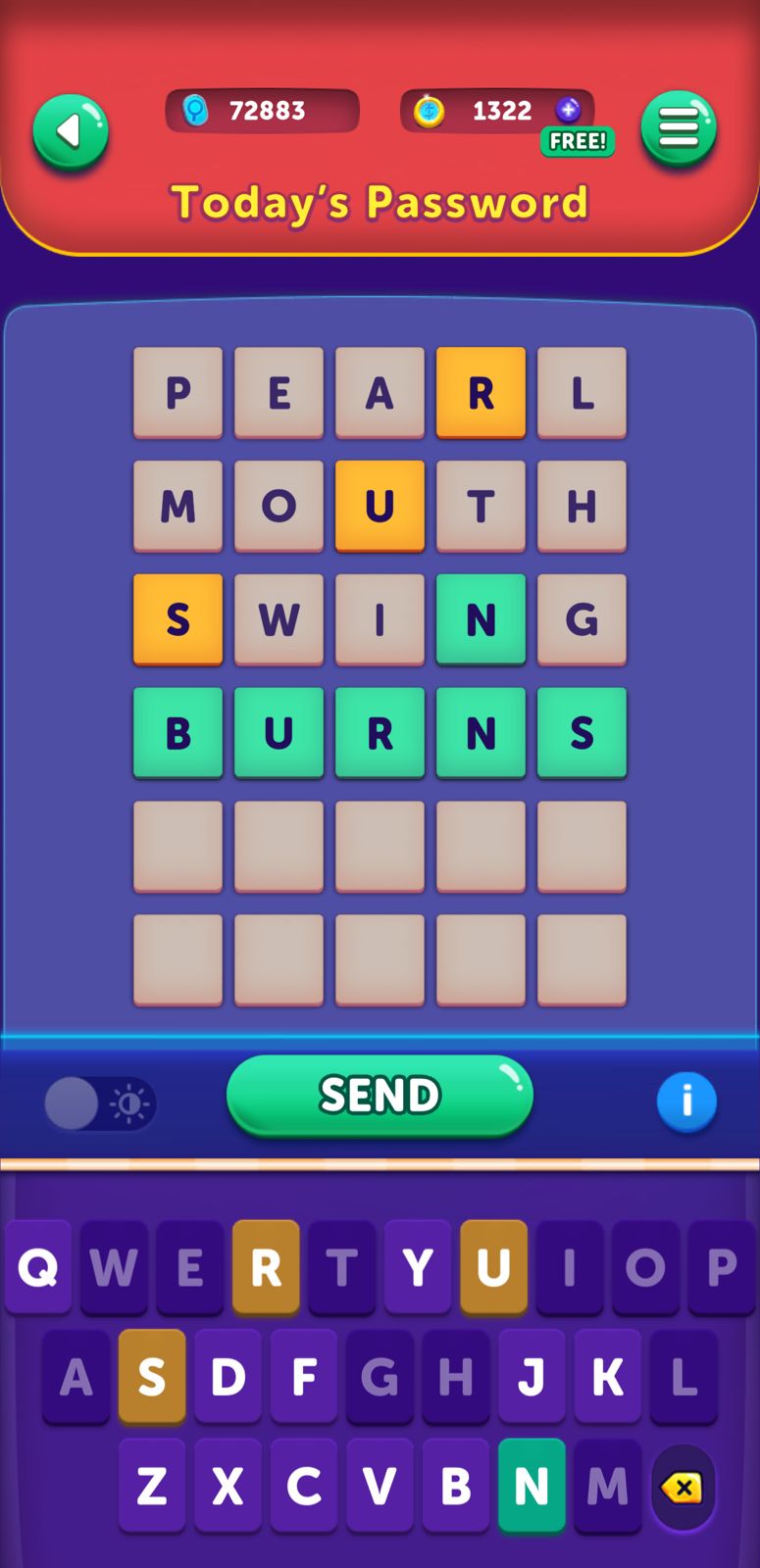Viewport: 760px width, 1568px height.
Task: Toggle the brightness theme switch
Action: tap(100, 1104)
